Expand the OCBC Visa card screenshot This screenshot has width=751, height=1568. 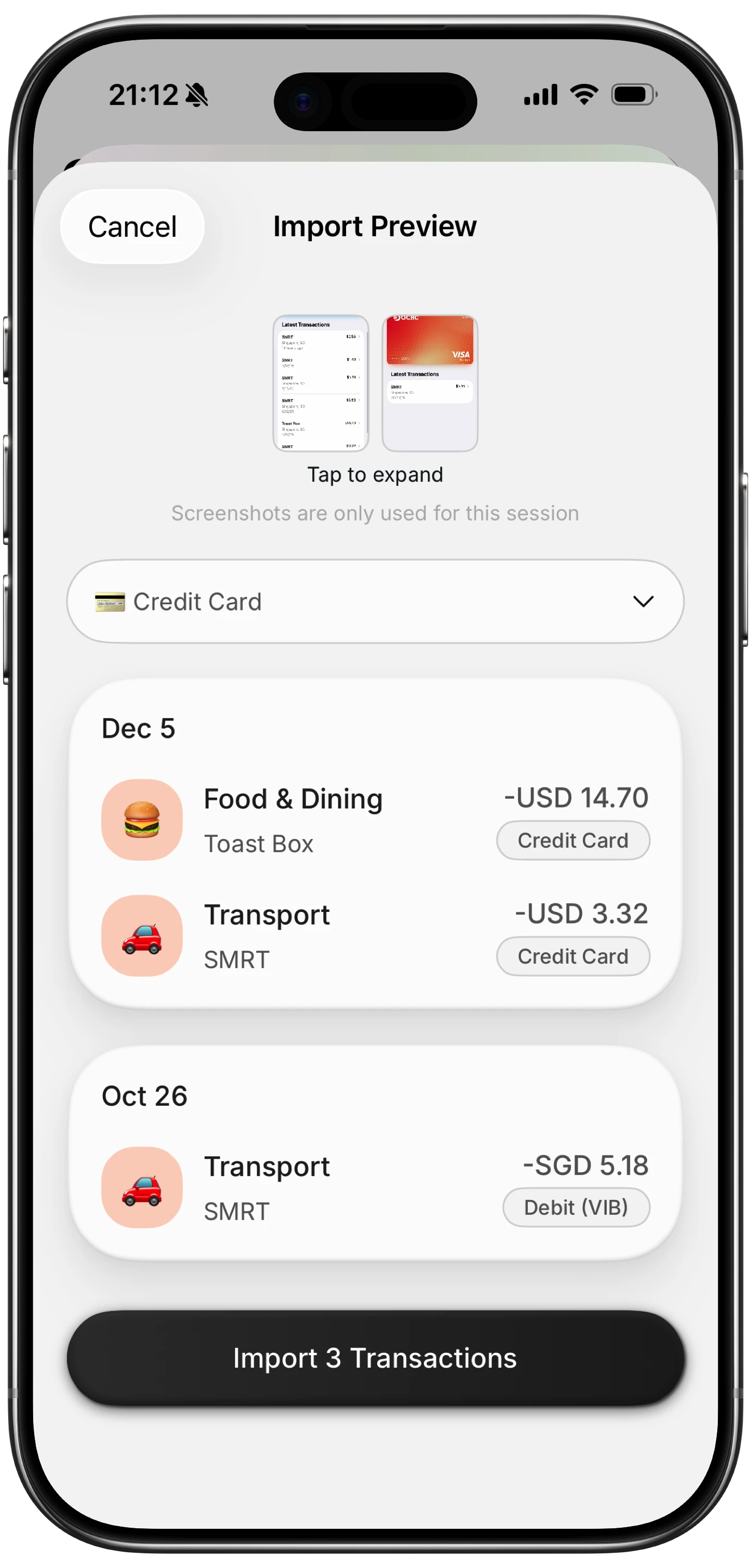(x=430, y=383)
